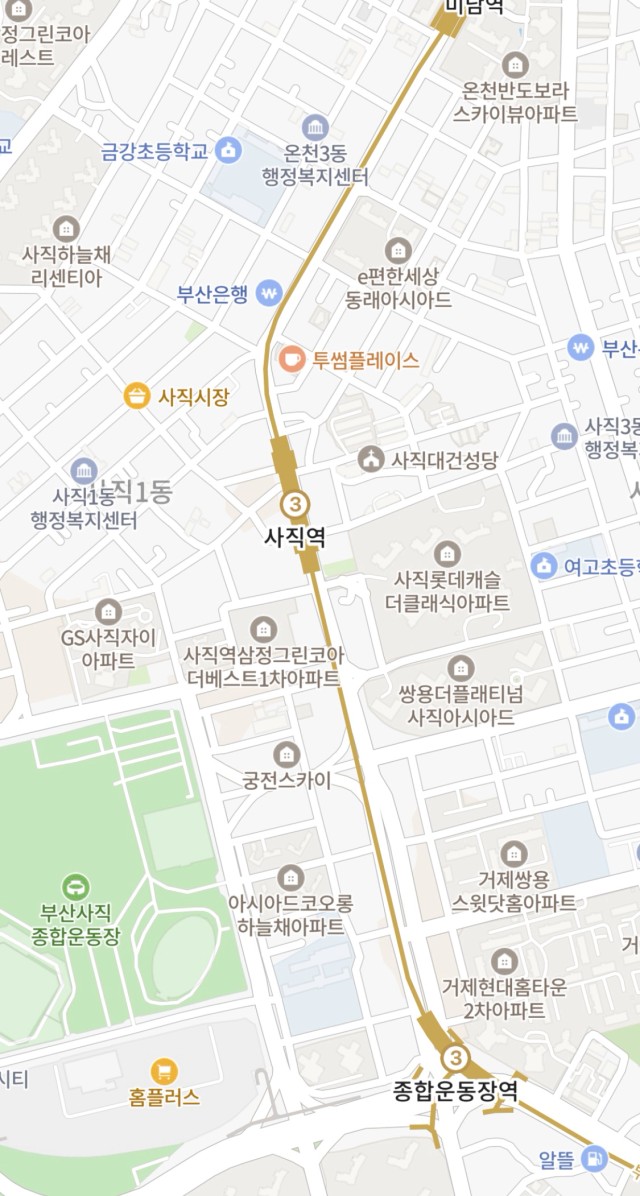The height and width of the screenshot is (1196, 640).
Task: Select 쌍용더플래티넘 사직아시아드 marker
Action: point(461,668)
